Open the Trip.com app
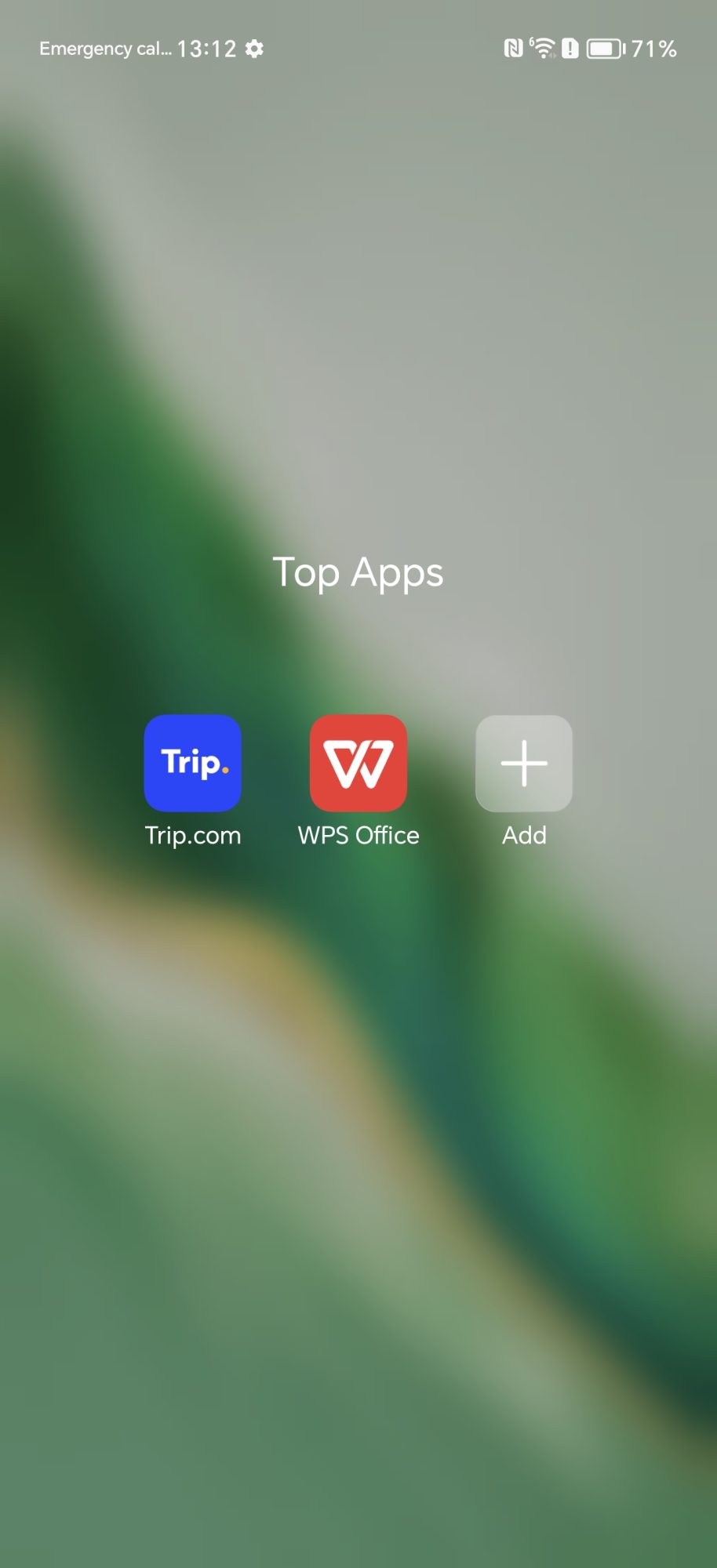This screenshot has height=1568, width=717. (192, 763)
